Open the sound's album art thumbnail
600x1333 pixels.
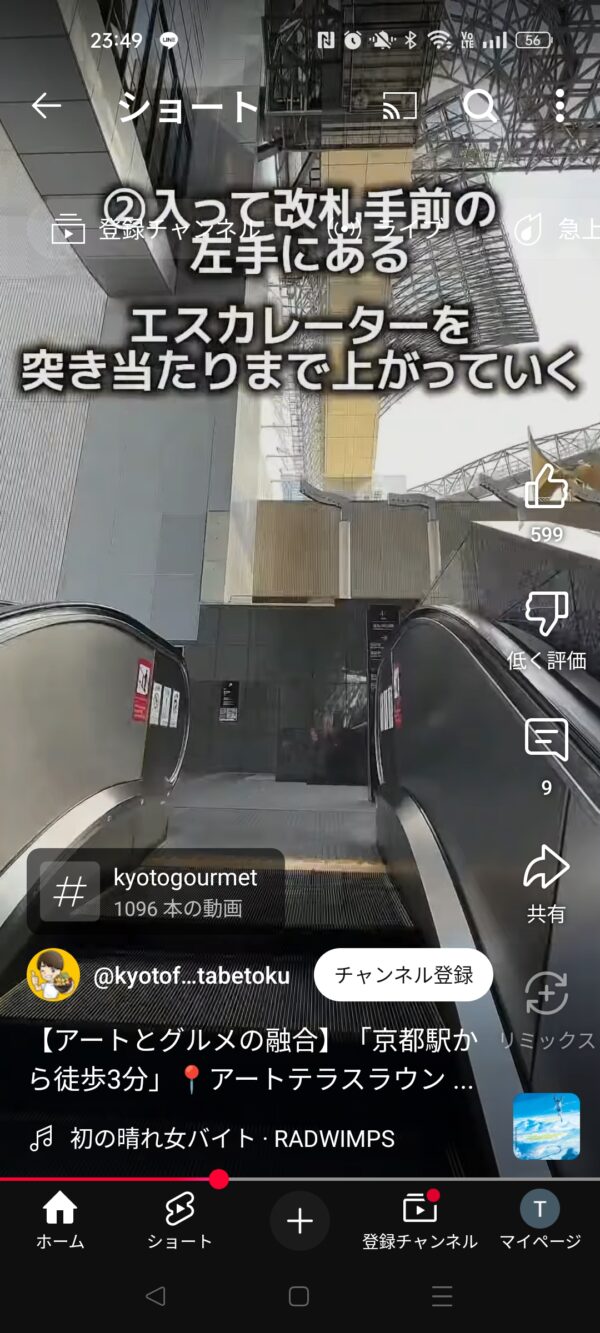(x=547, y=1126)
